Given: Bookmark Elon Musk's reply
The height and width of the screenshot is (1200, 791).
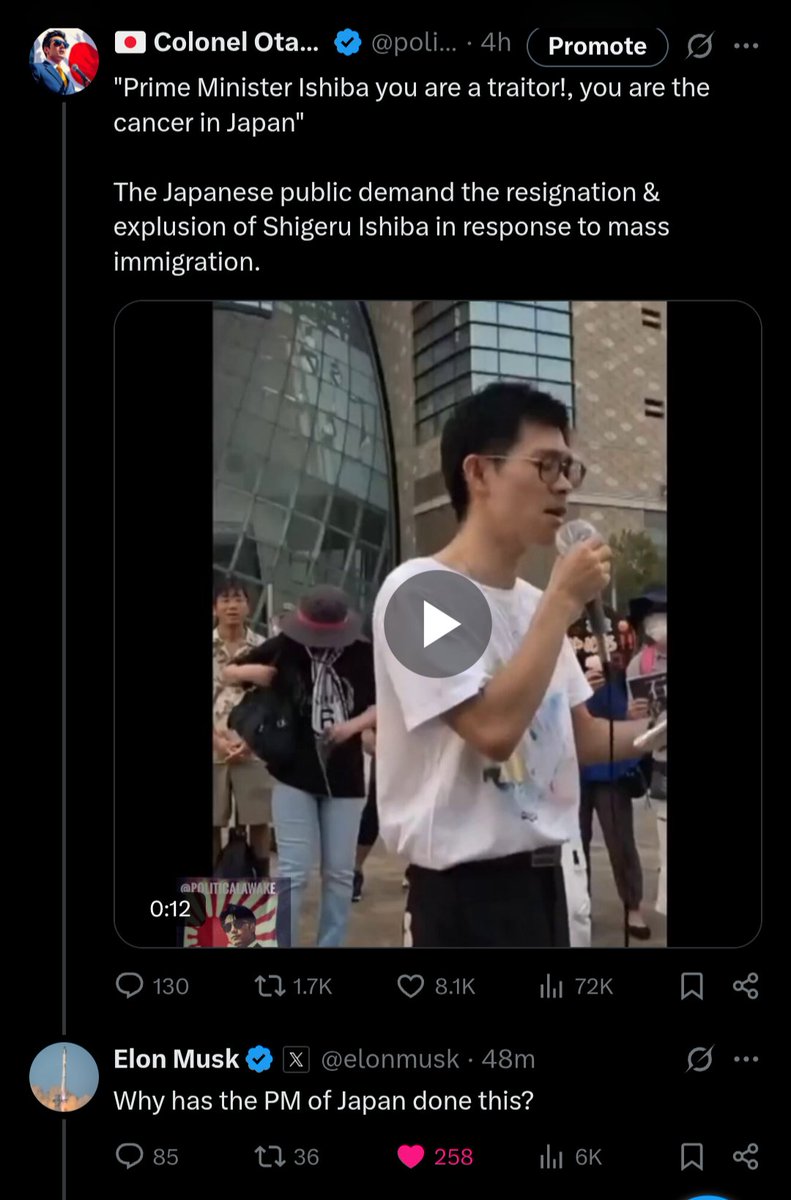Looking at the screenshot, I should (x=691, y=1156).
